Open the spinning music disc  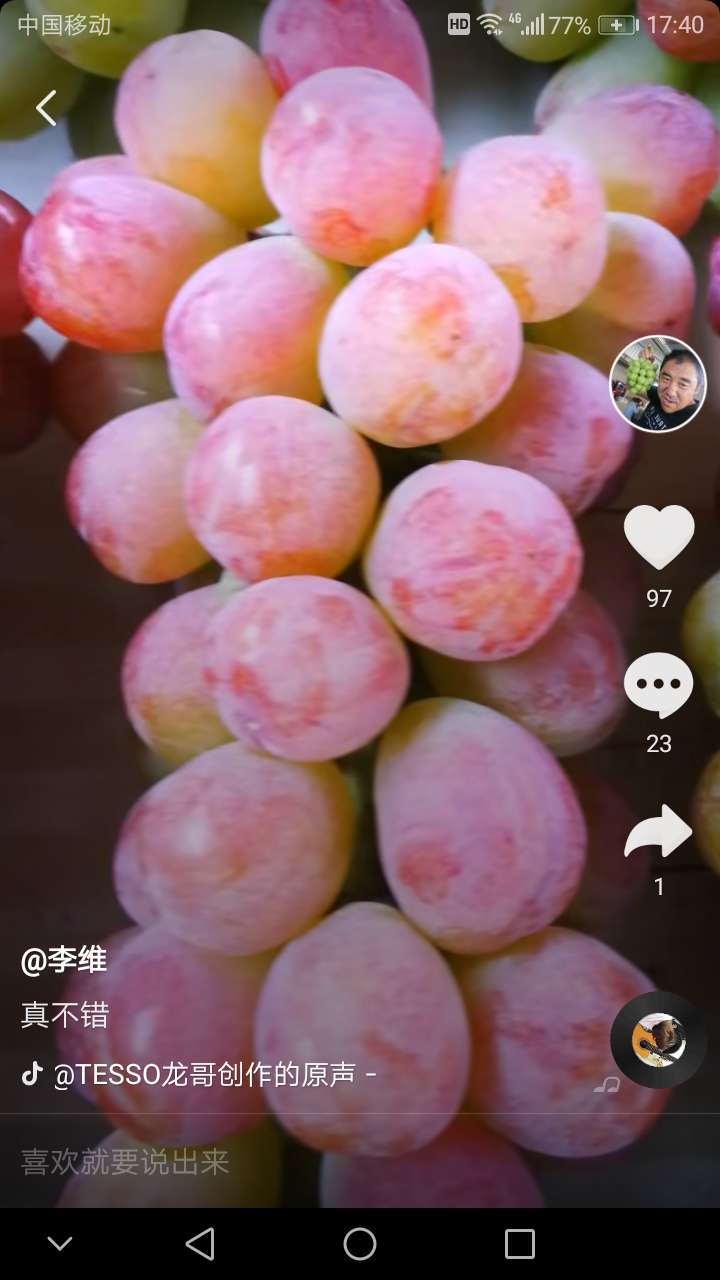coord(658,1040)
